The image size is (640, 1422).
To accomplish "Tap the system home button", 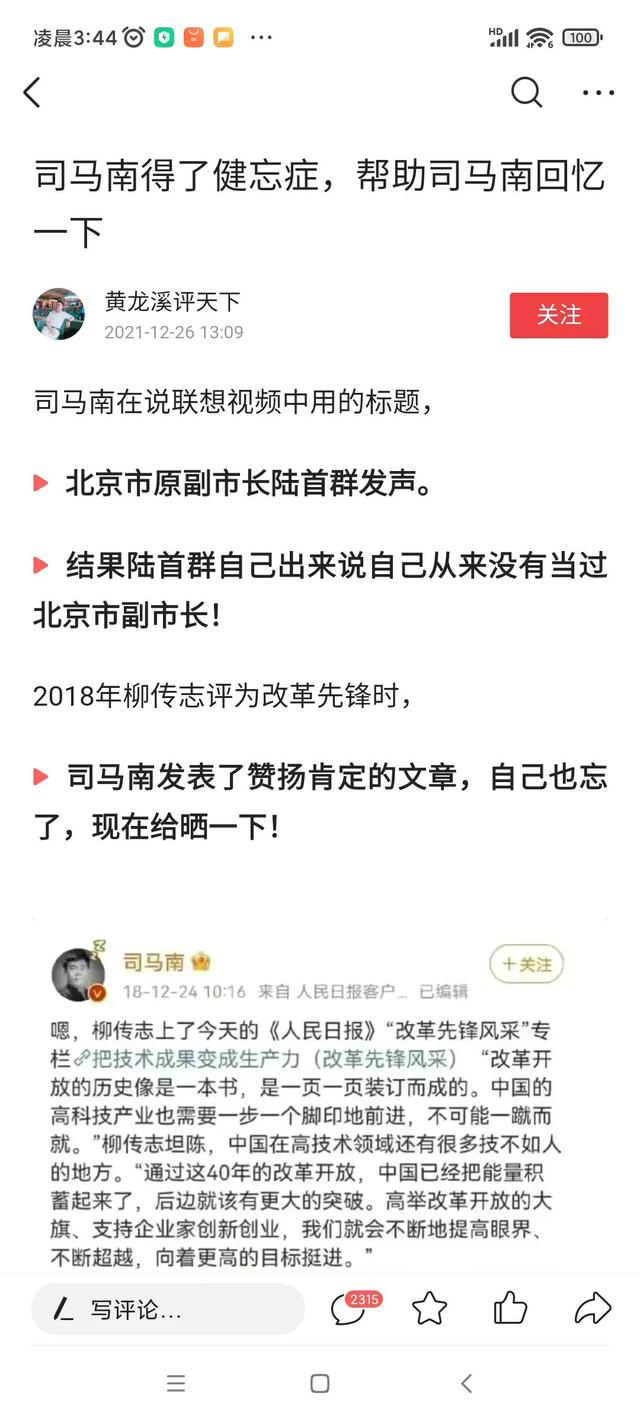I will pyautogui.click(x=320, y=1384).
